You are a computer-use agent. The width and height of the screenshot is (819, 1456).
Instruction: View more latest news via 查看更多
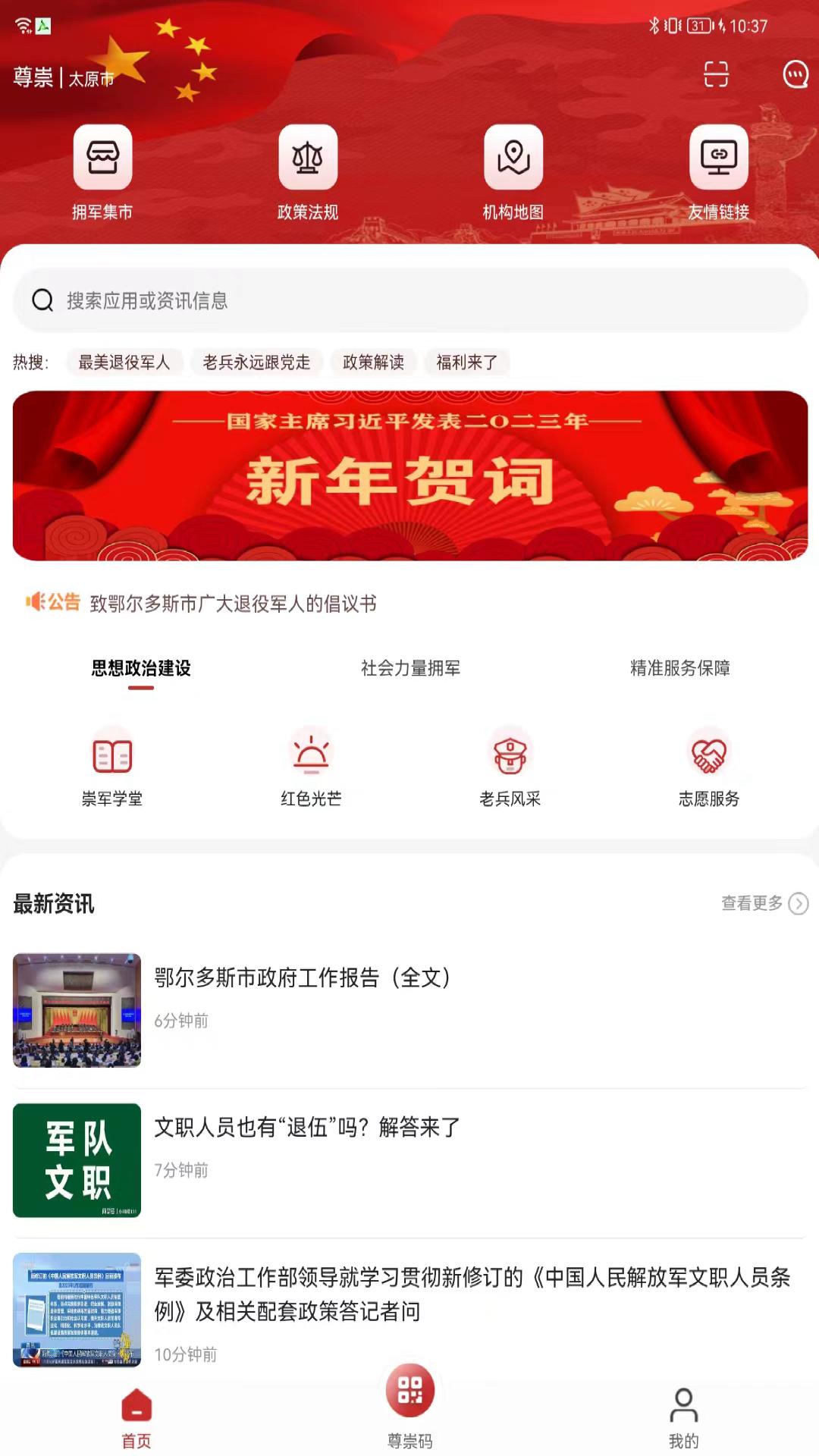764,903
